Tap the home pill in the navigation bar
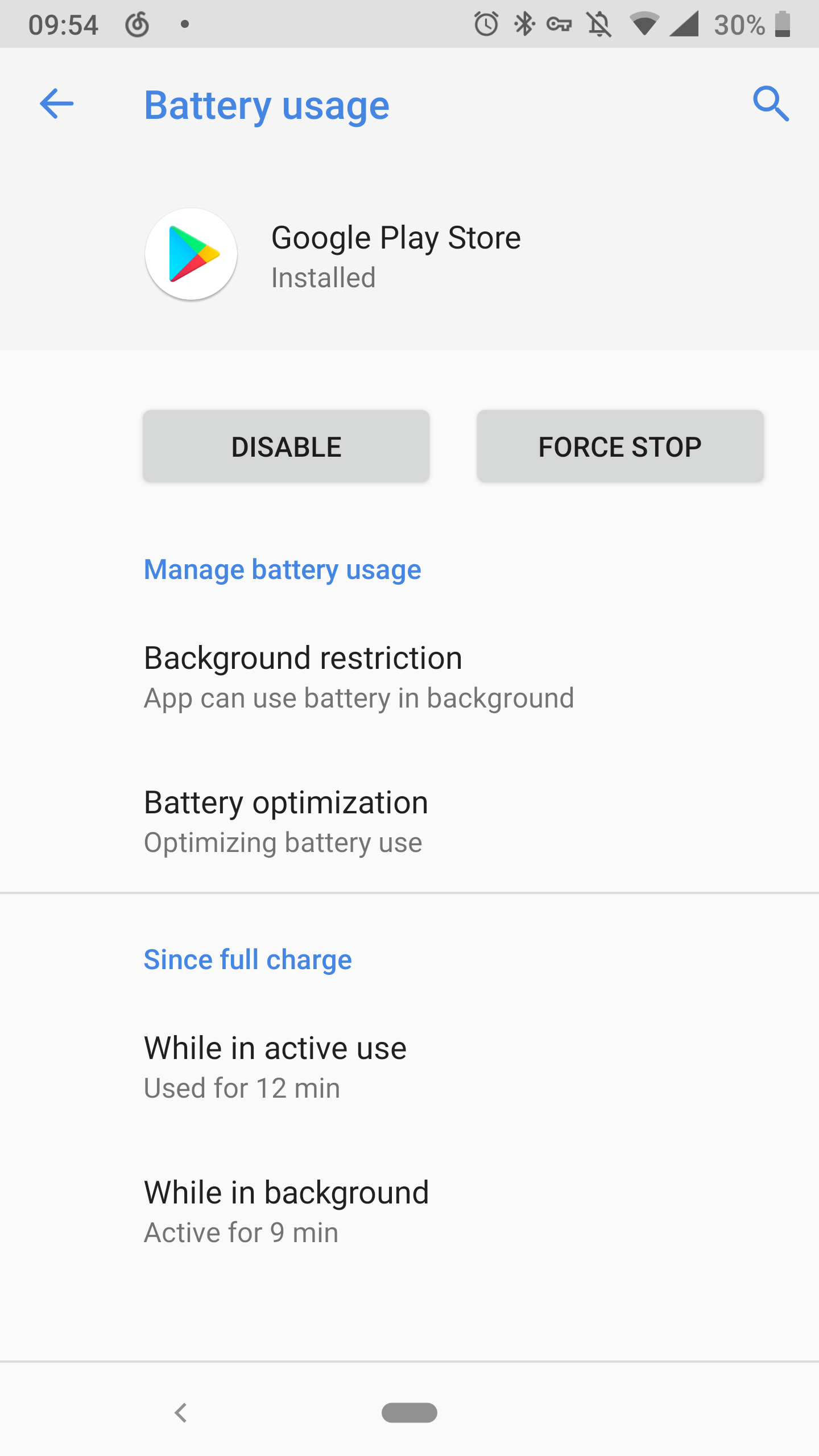Viewport: 819px width, 1456px height. coord(409,1412)
